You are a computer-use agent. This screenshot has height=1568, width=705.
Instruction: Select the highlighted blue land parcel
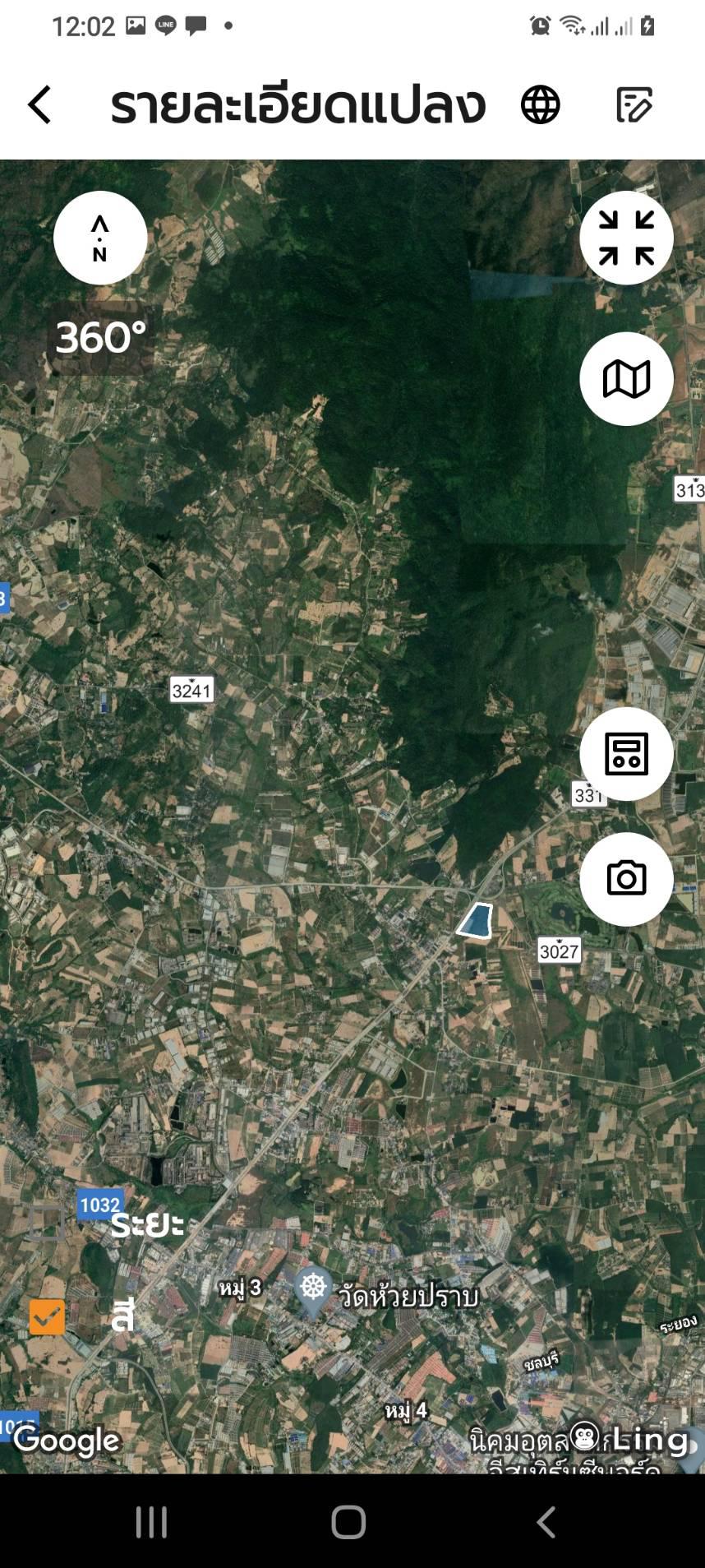[x=476, y=920]
